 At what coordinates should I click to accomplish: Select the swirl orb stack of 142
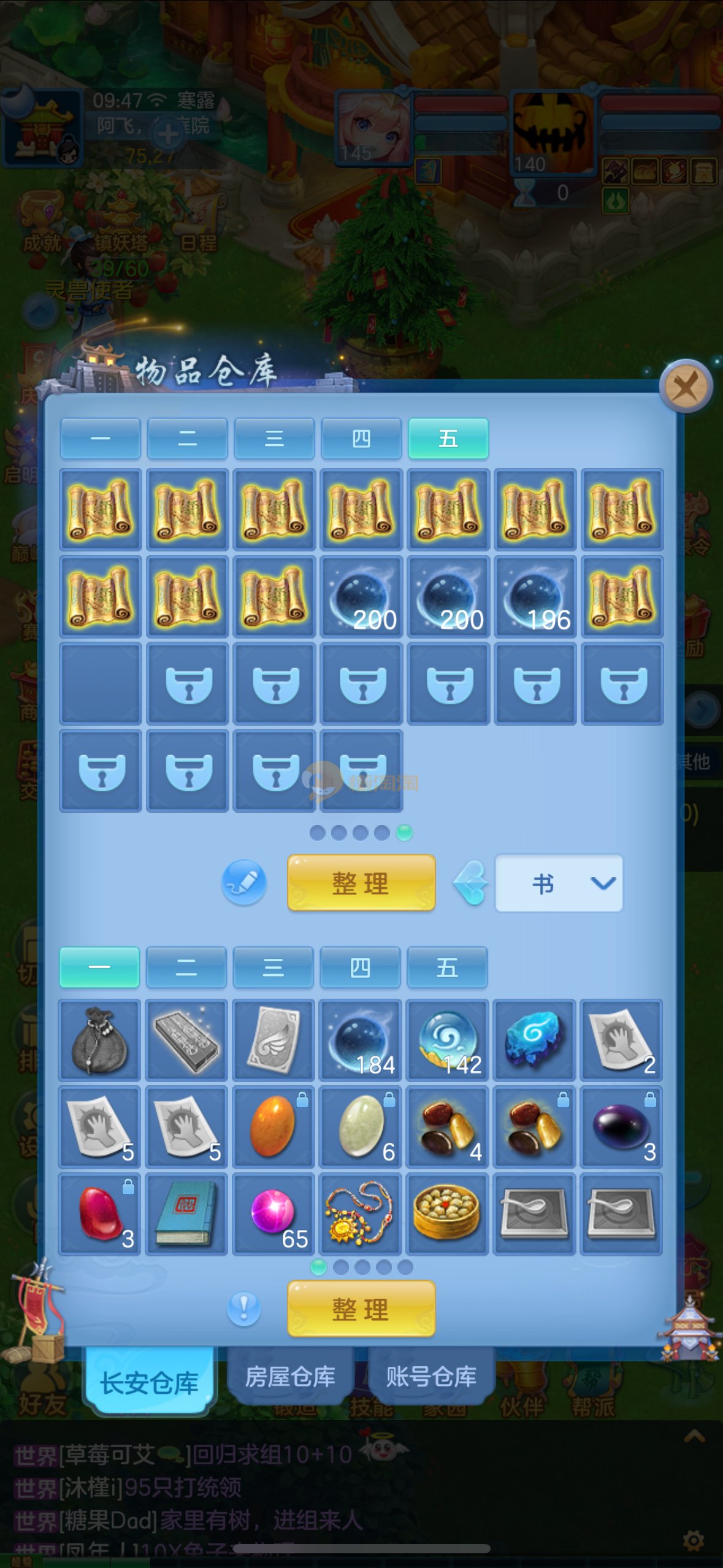pyautogui.click(x=448, y=1040)
